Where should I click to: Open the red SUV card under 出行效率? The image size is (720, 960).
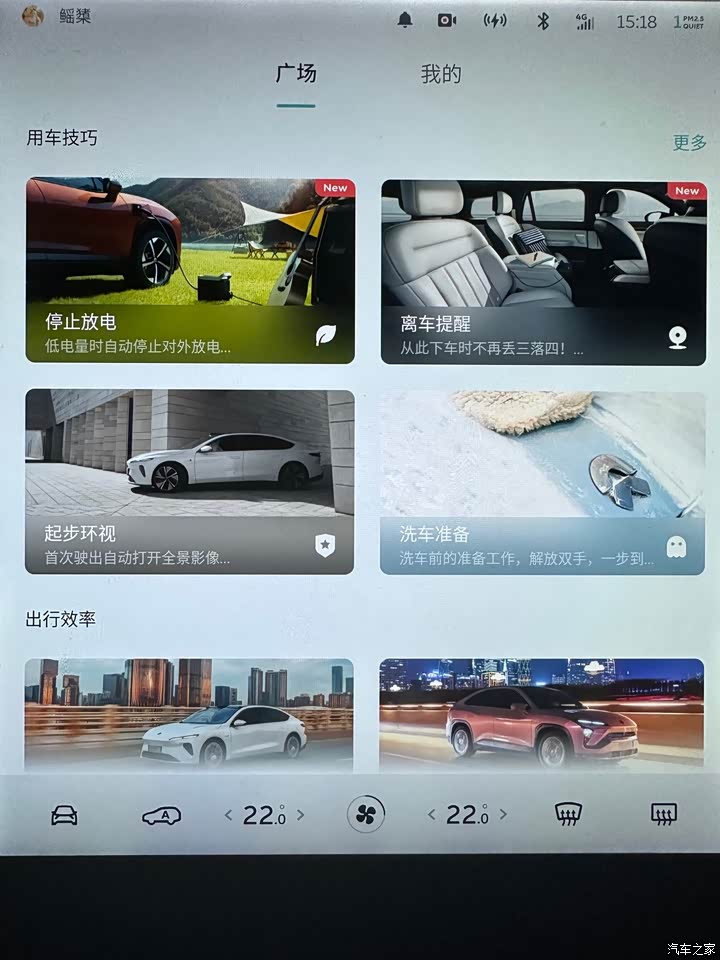(x=543, y=714)
